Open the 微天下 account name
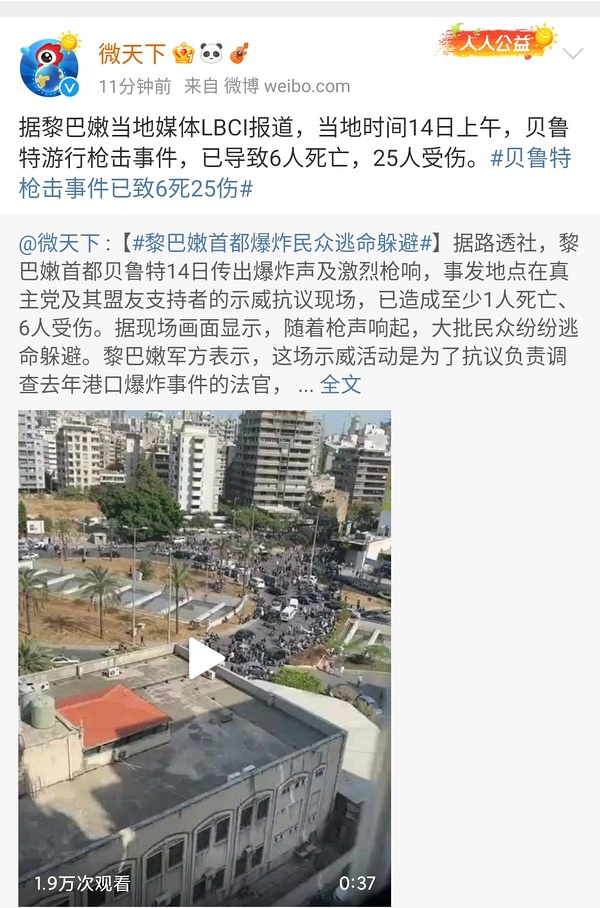This screenshot has height=908, width=600. click(132, 51)
